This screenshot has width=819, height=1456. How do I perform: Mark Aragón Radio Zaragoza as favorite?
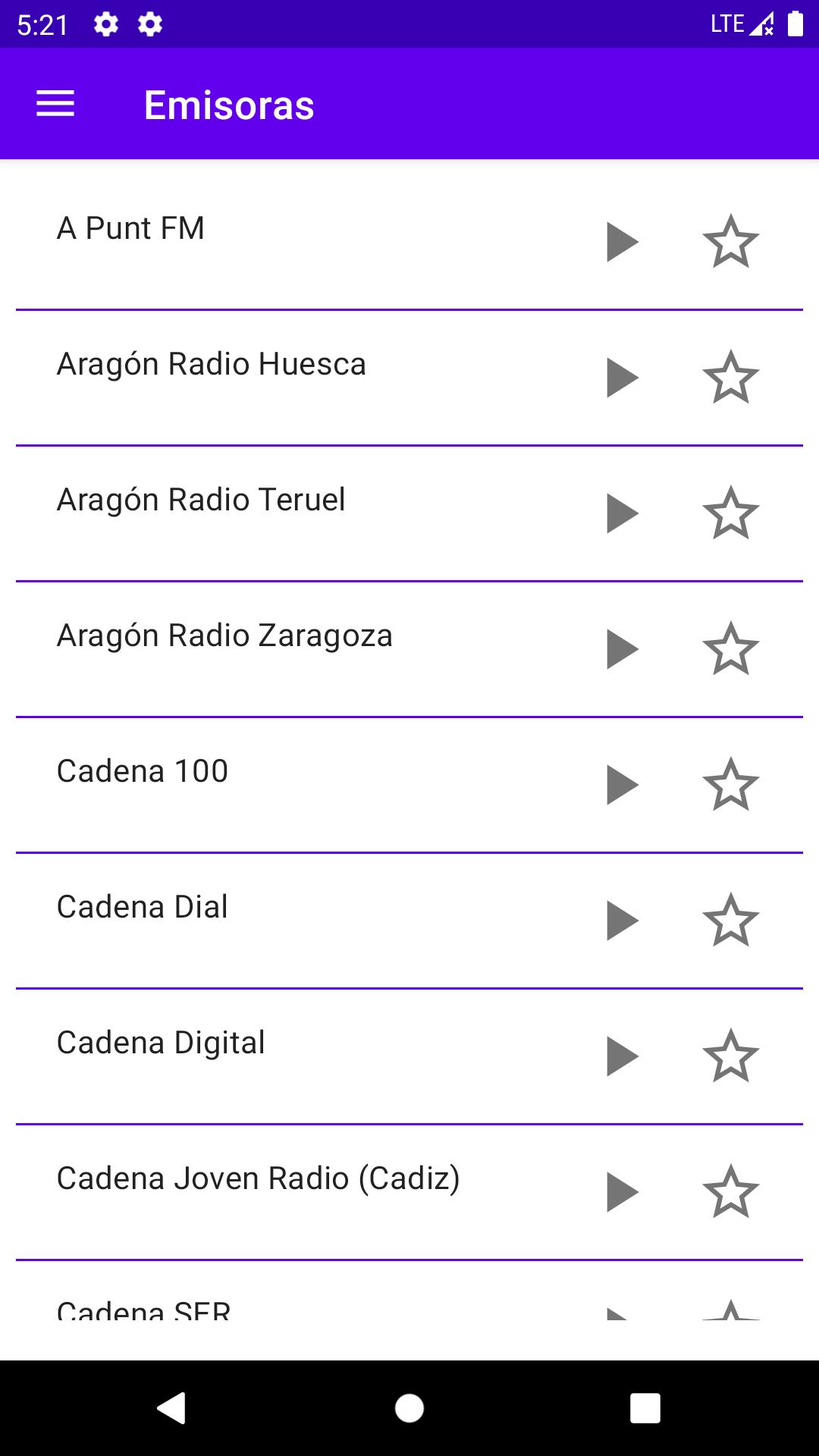coord(730,649)
